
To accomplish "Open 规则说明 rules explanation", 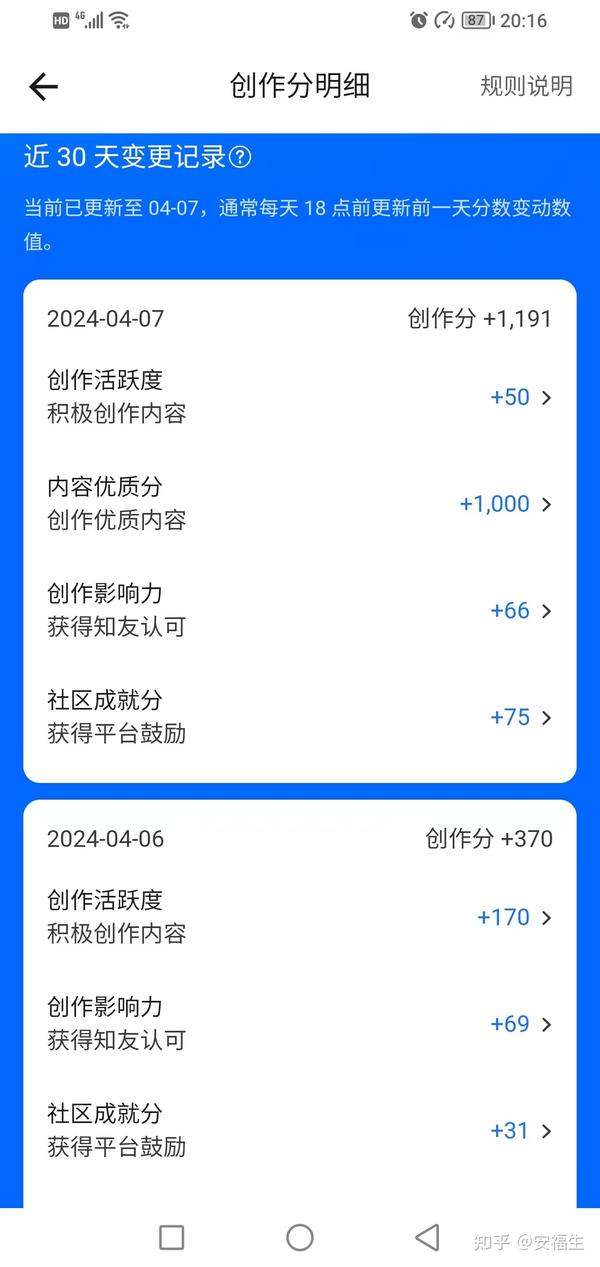I will click(x=526, y=86).
